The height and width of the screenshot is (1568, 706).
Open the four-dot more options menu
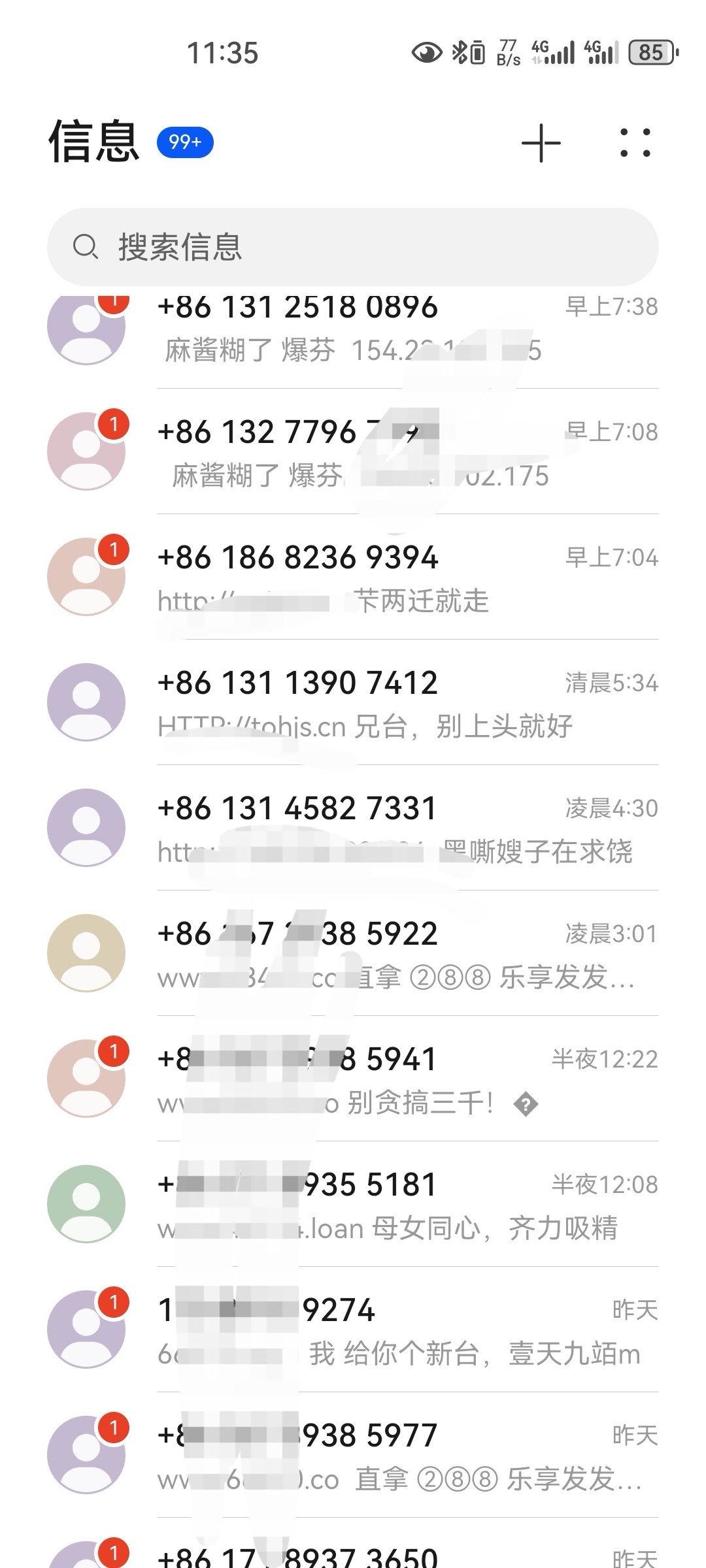click(x=635, y=142)
